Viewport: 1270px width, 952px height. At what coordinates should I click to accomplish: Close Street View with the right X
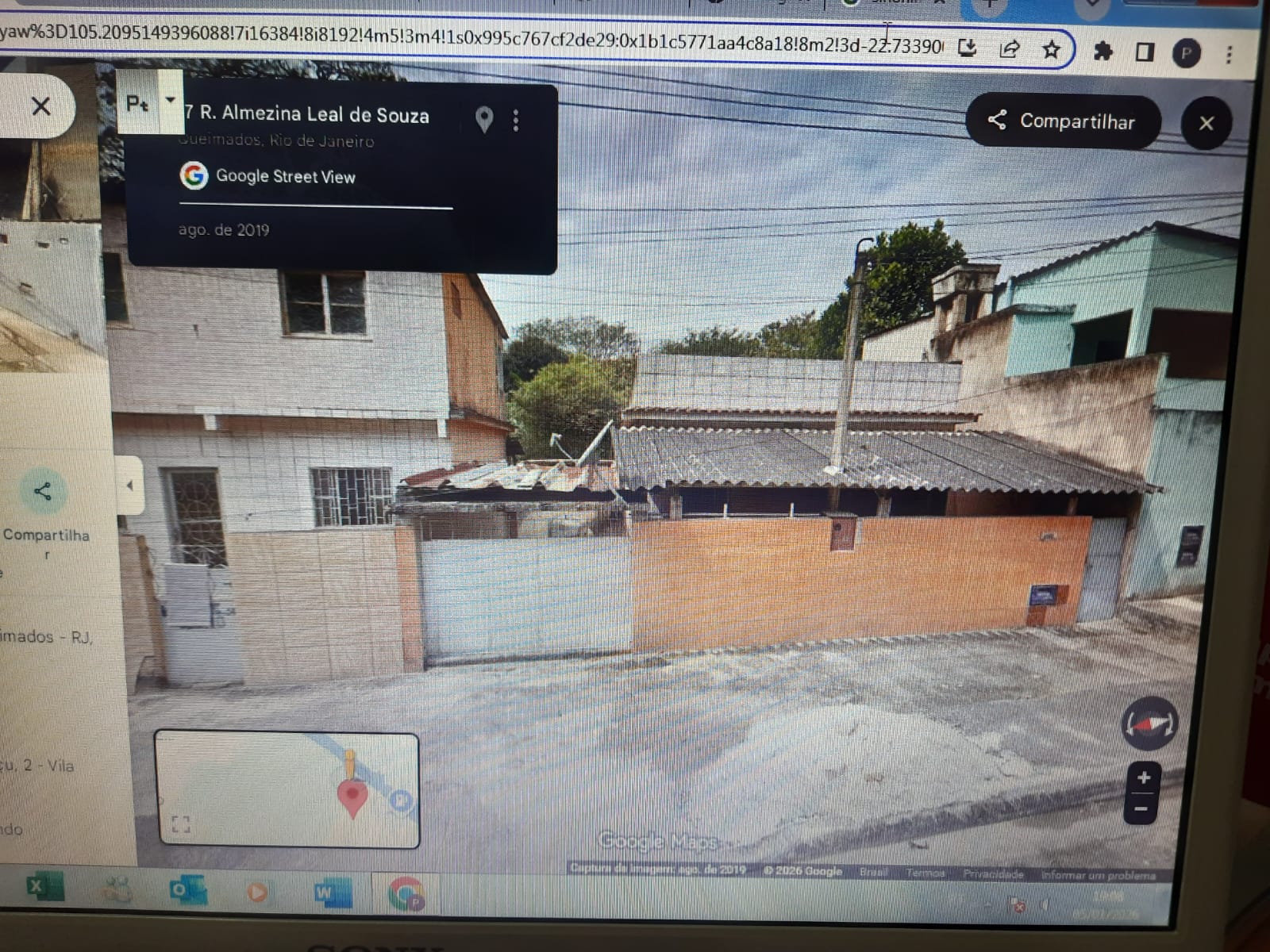[x=1206, y=123]
